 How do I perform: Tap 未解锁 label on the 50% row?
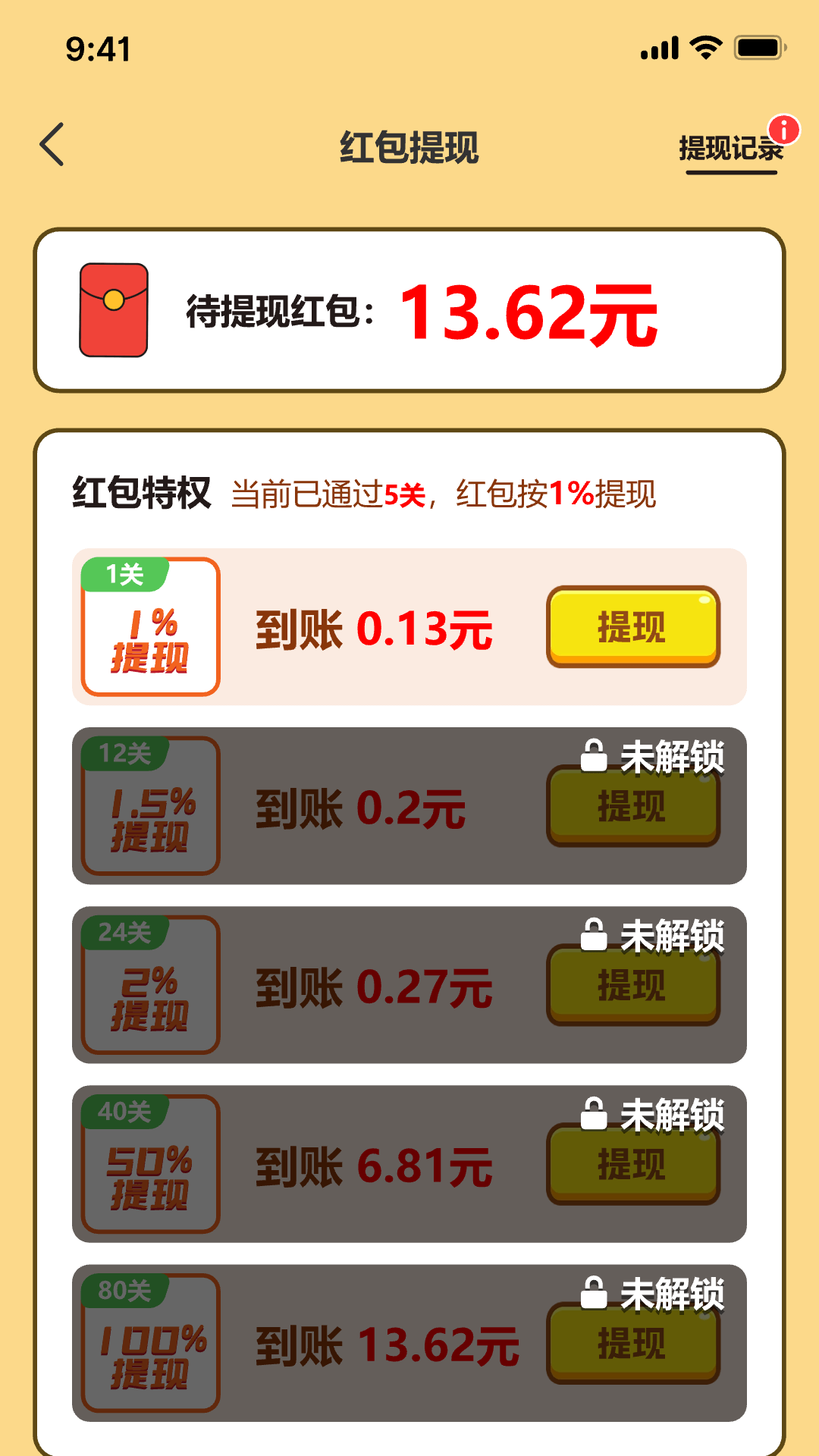(673, 1115)
